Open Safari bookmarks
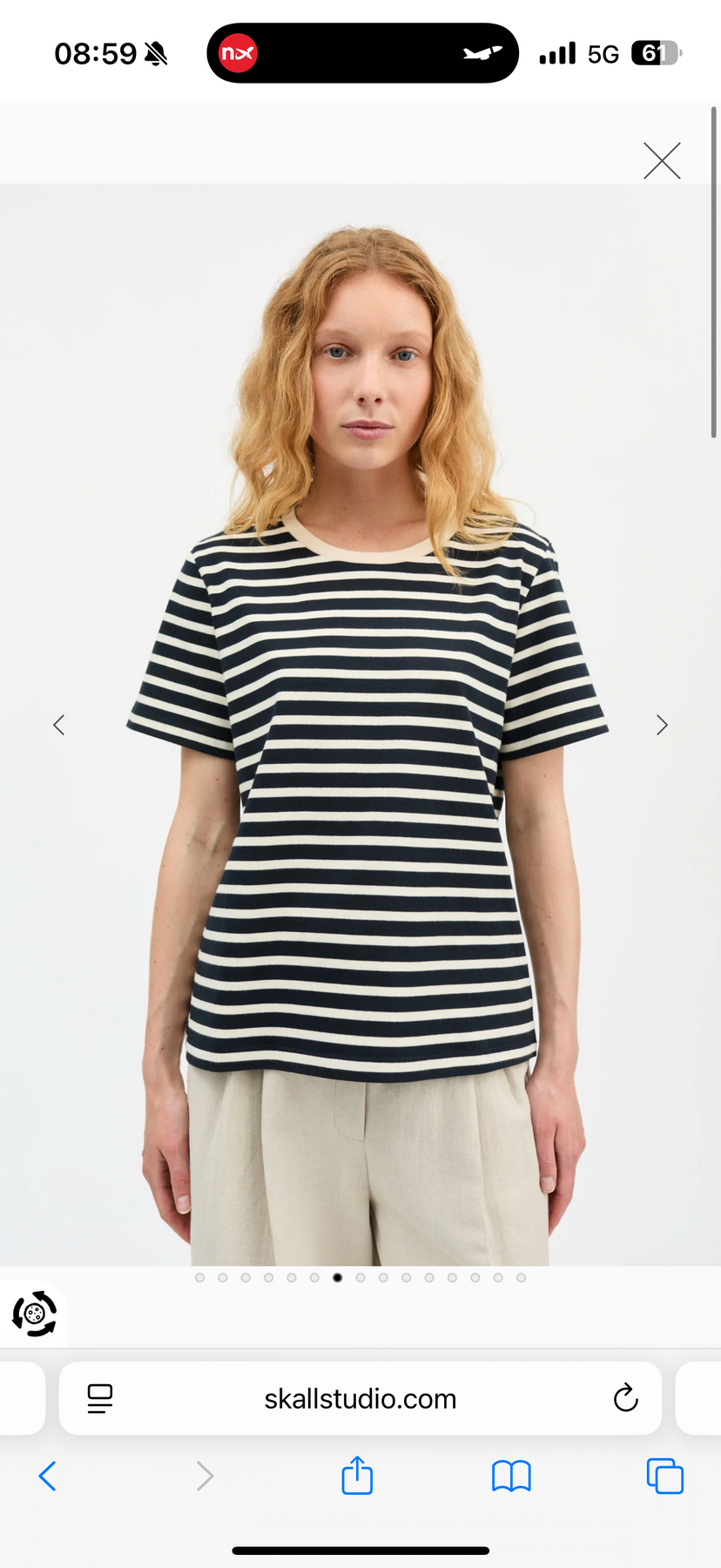The height and width of the screenshot is (1568, 721). (x=511, y=1476)
